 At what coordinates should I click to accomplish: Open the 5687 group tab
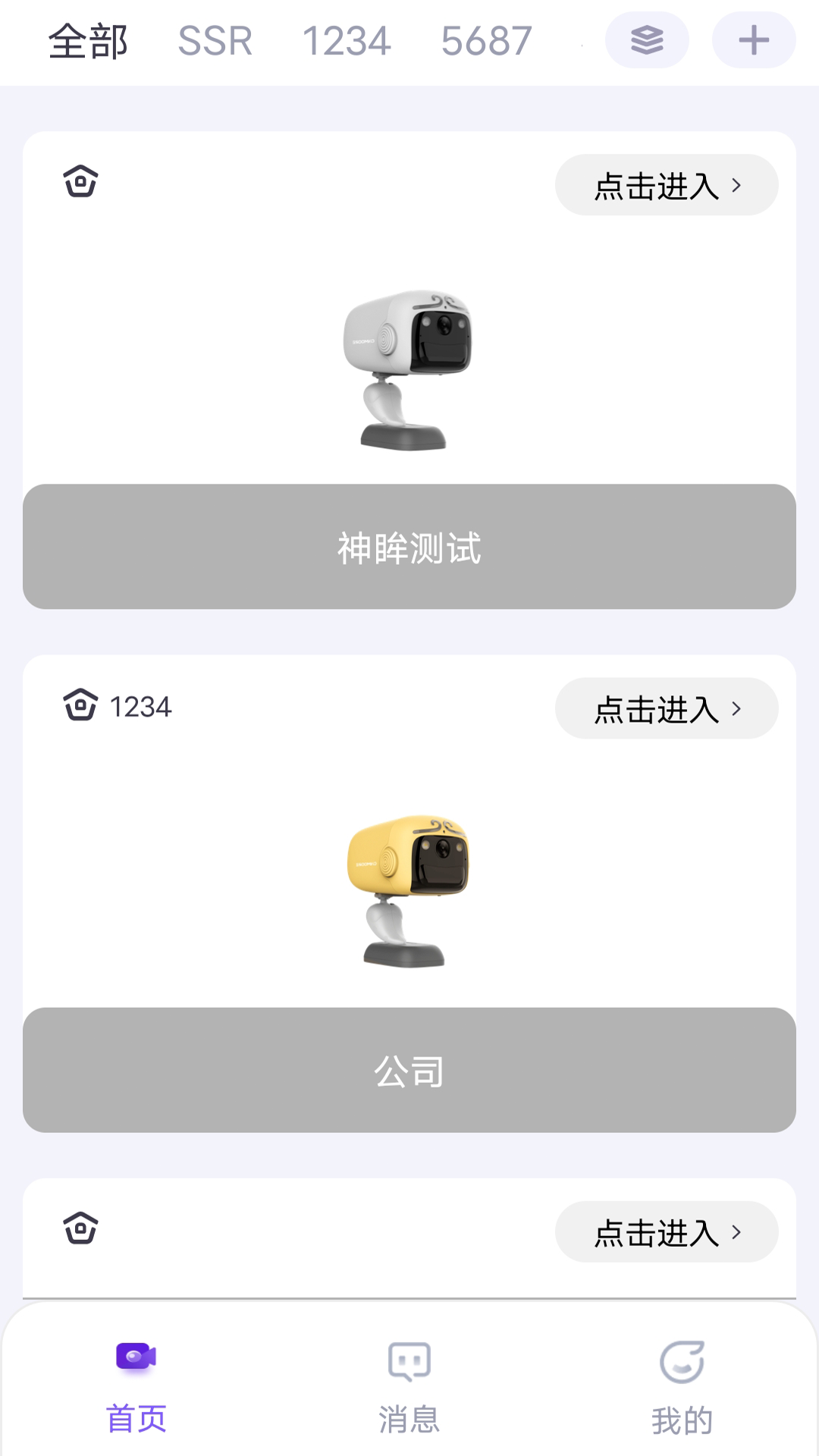486,41
